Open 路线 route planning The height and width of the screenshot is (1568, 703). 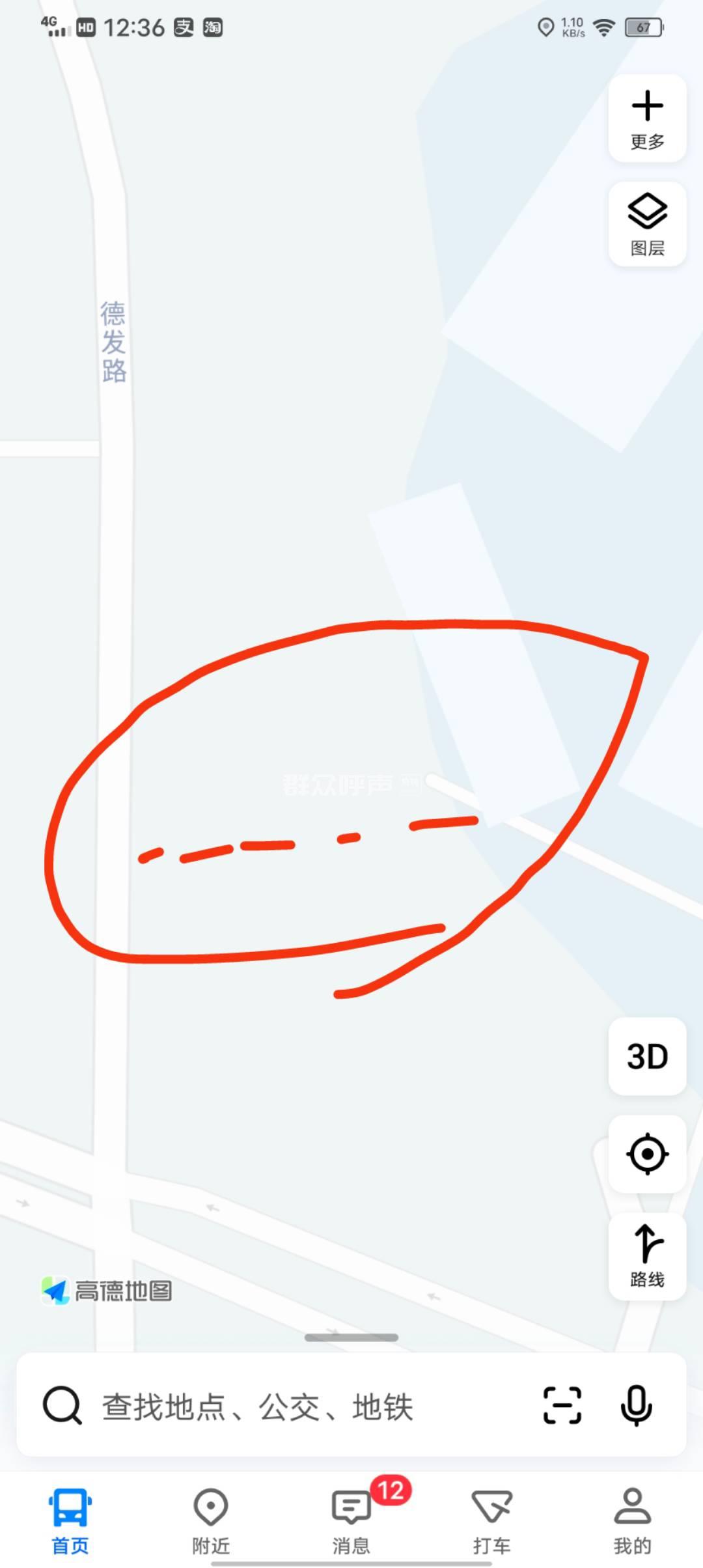click(x=647, y=1257)
